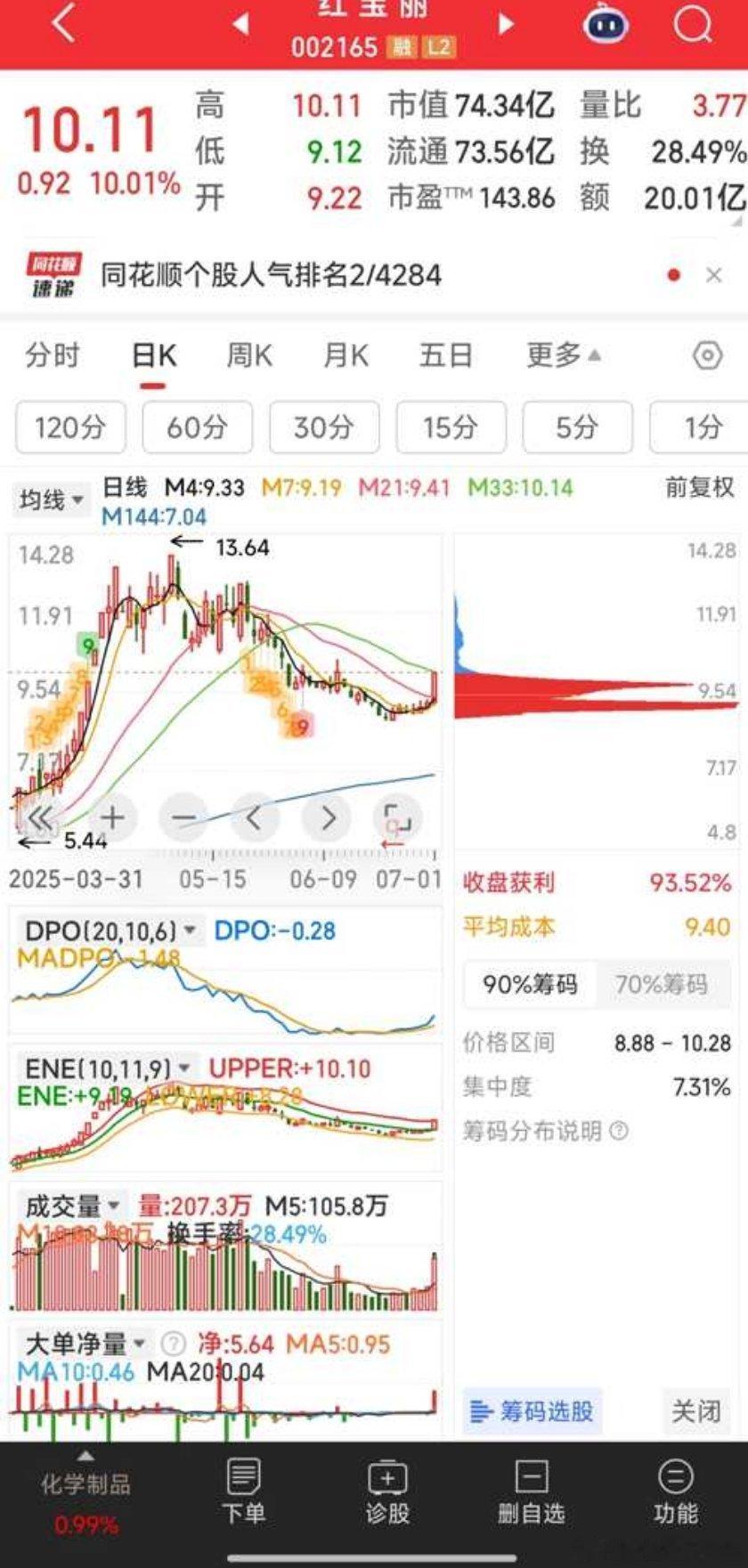Open 下单 to place an order

tap(243, 1491)
